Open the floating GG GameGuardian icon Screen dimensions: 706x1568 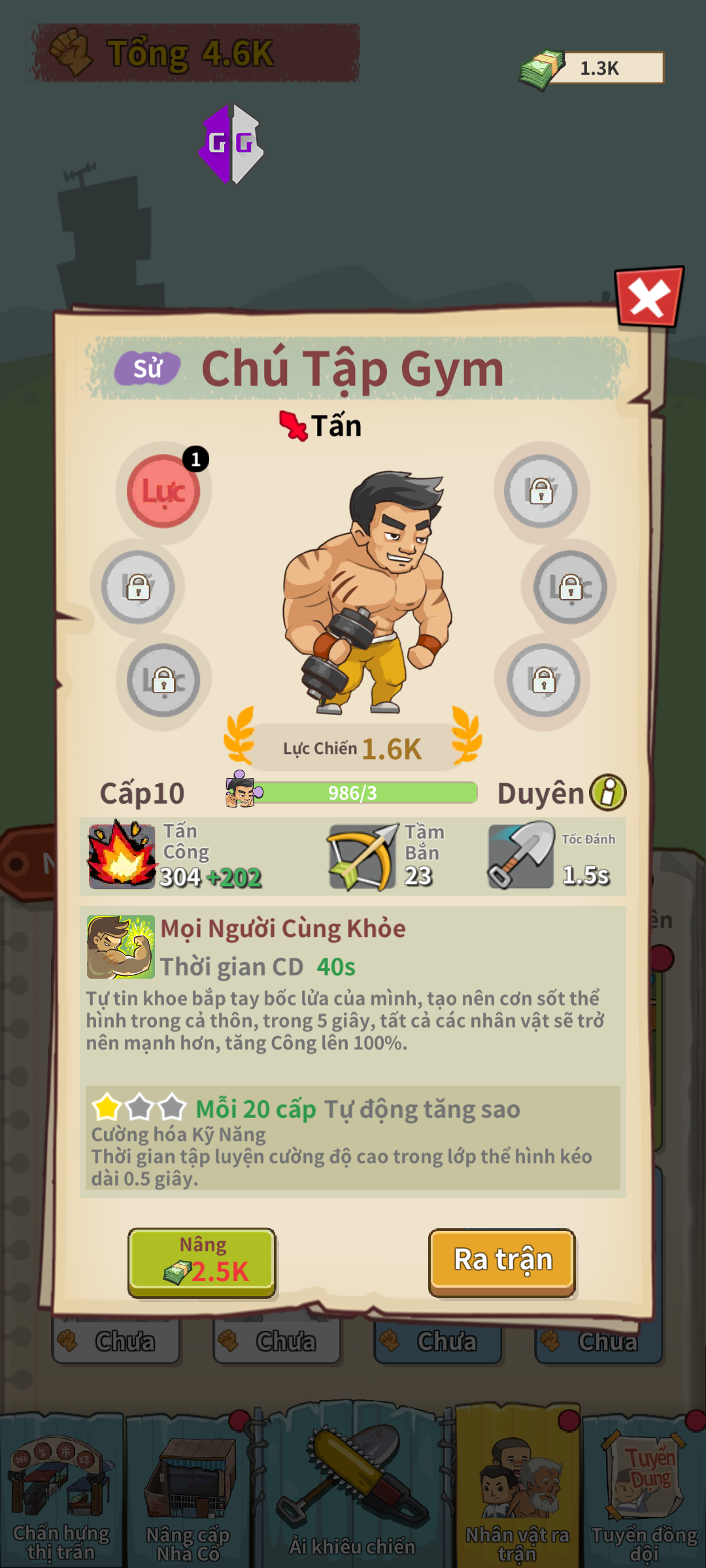(231, 144)
